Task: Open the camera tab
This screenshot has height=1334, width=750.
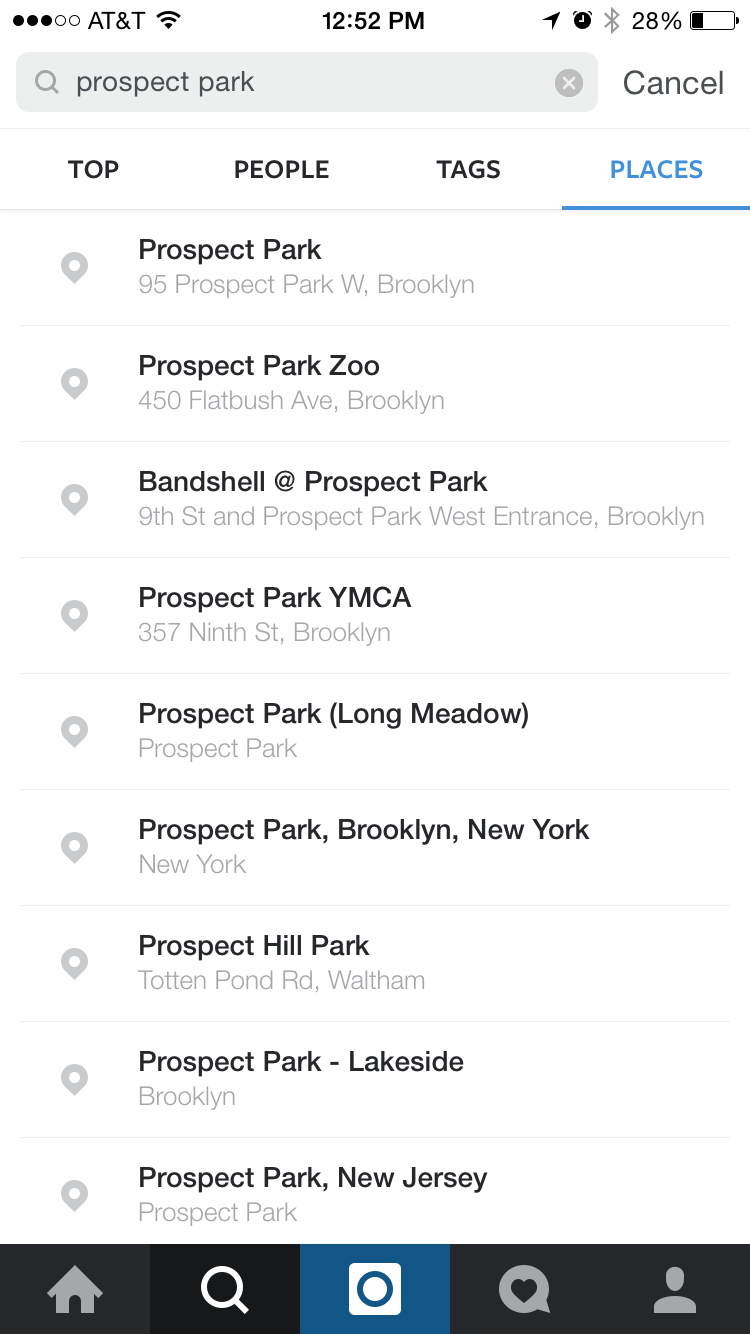Action: point(375,1289)
